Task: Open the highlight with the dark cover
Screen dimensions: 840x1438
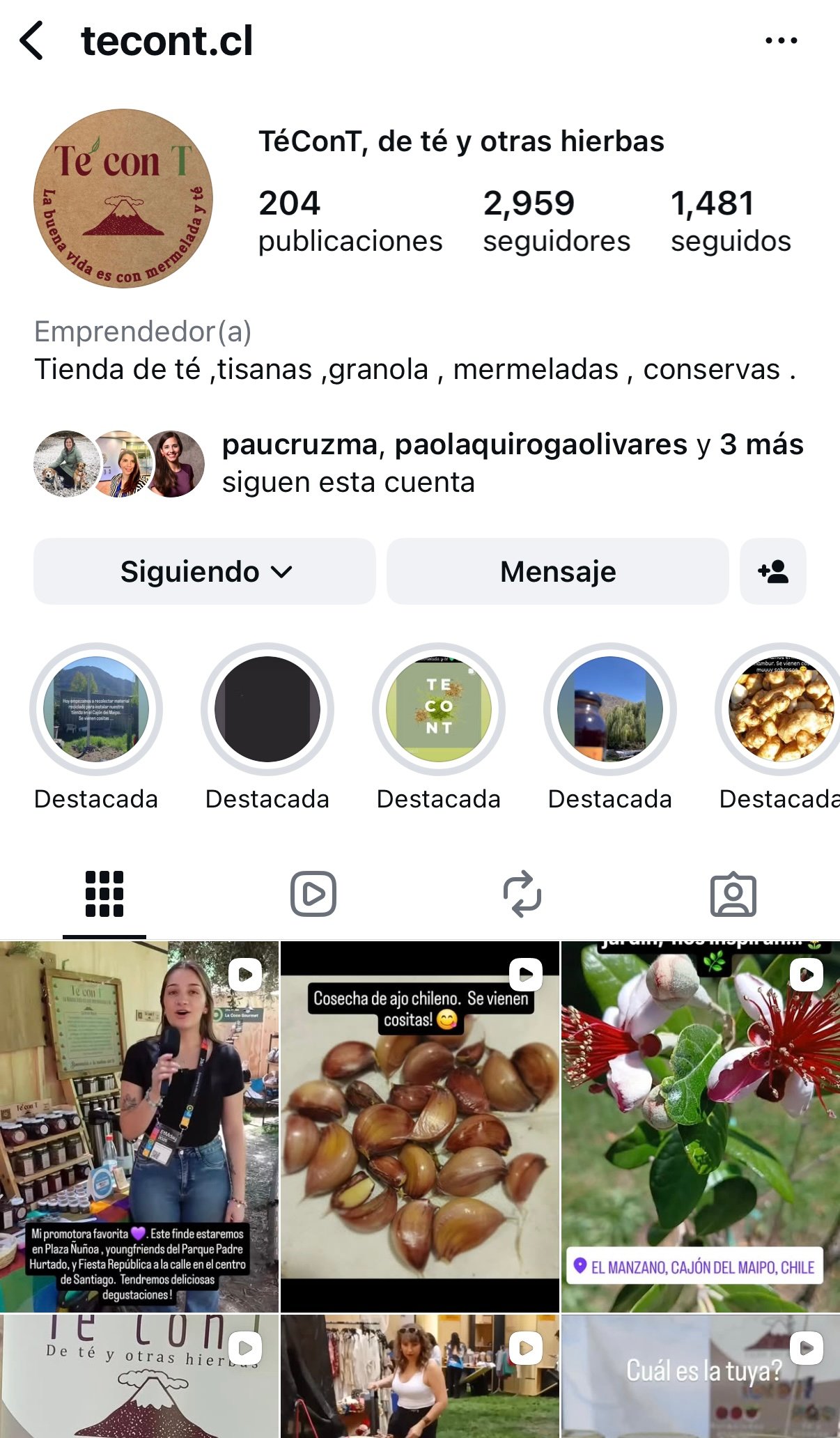Action: tap(267, 709)
